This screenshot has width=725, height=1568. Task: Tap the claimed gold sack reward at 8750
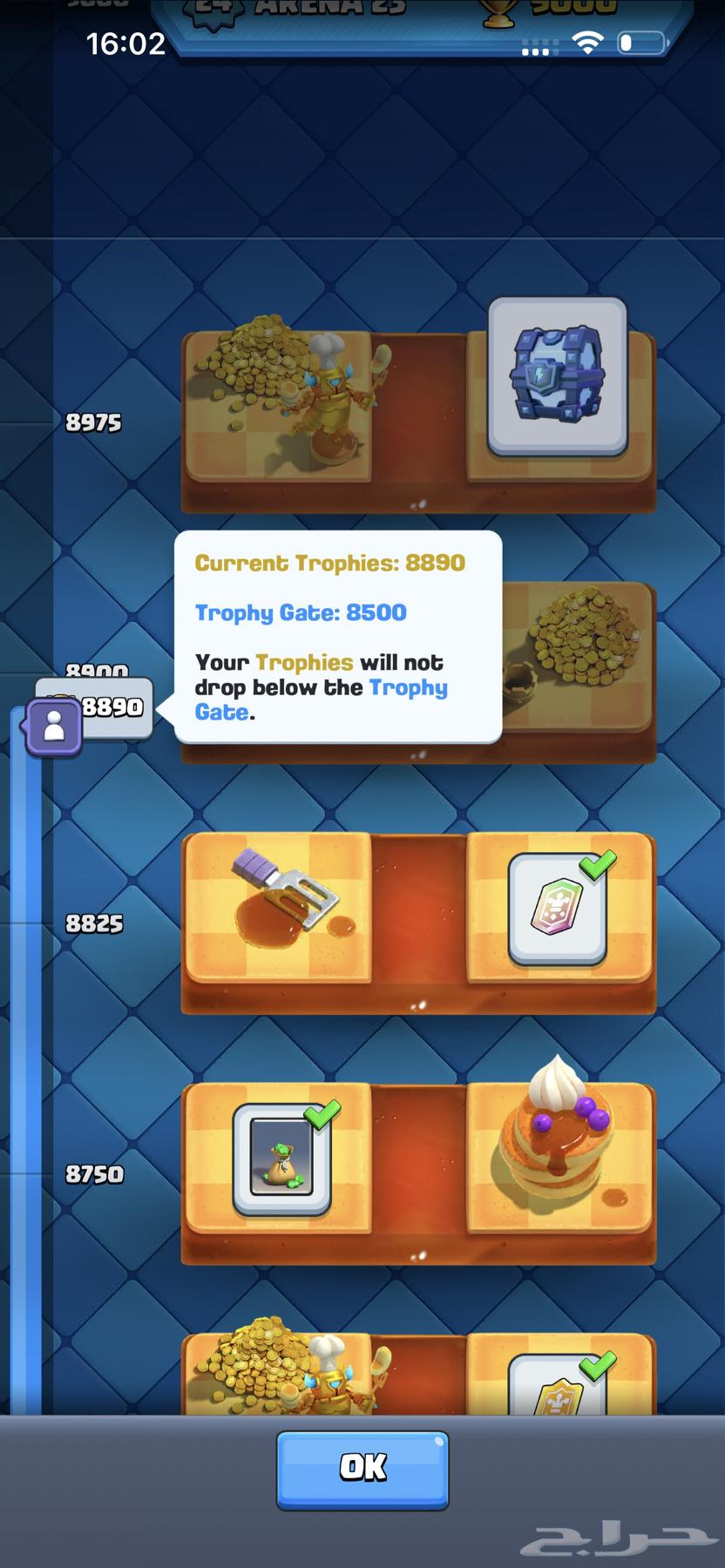tap(281, 1159)
